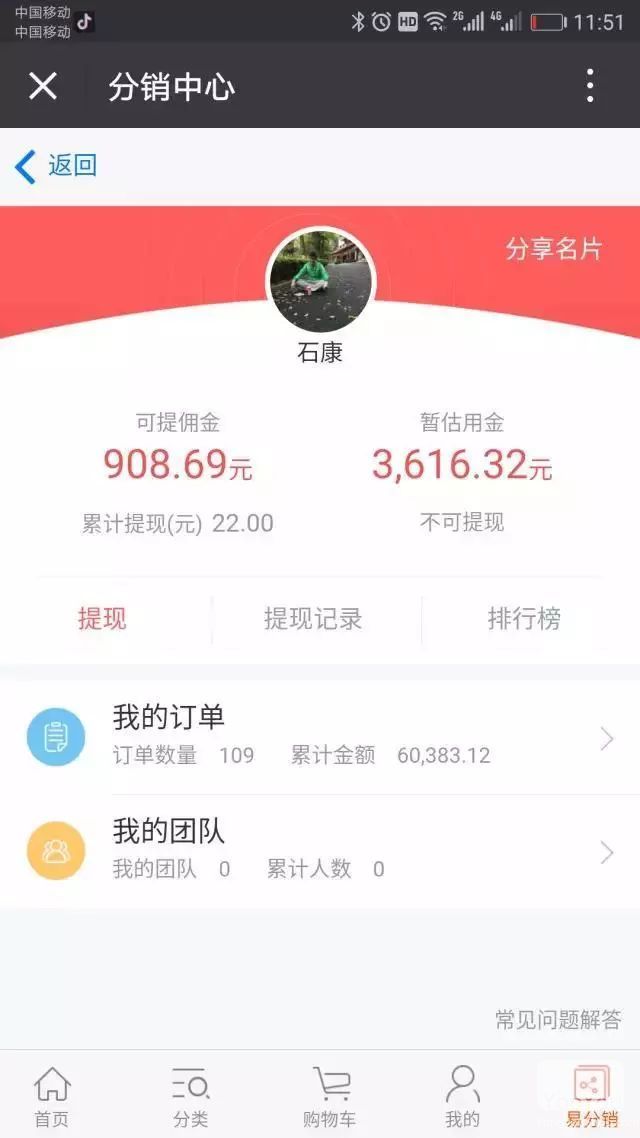Switch to the 首页 tab

[x=52, y=1096]
